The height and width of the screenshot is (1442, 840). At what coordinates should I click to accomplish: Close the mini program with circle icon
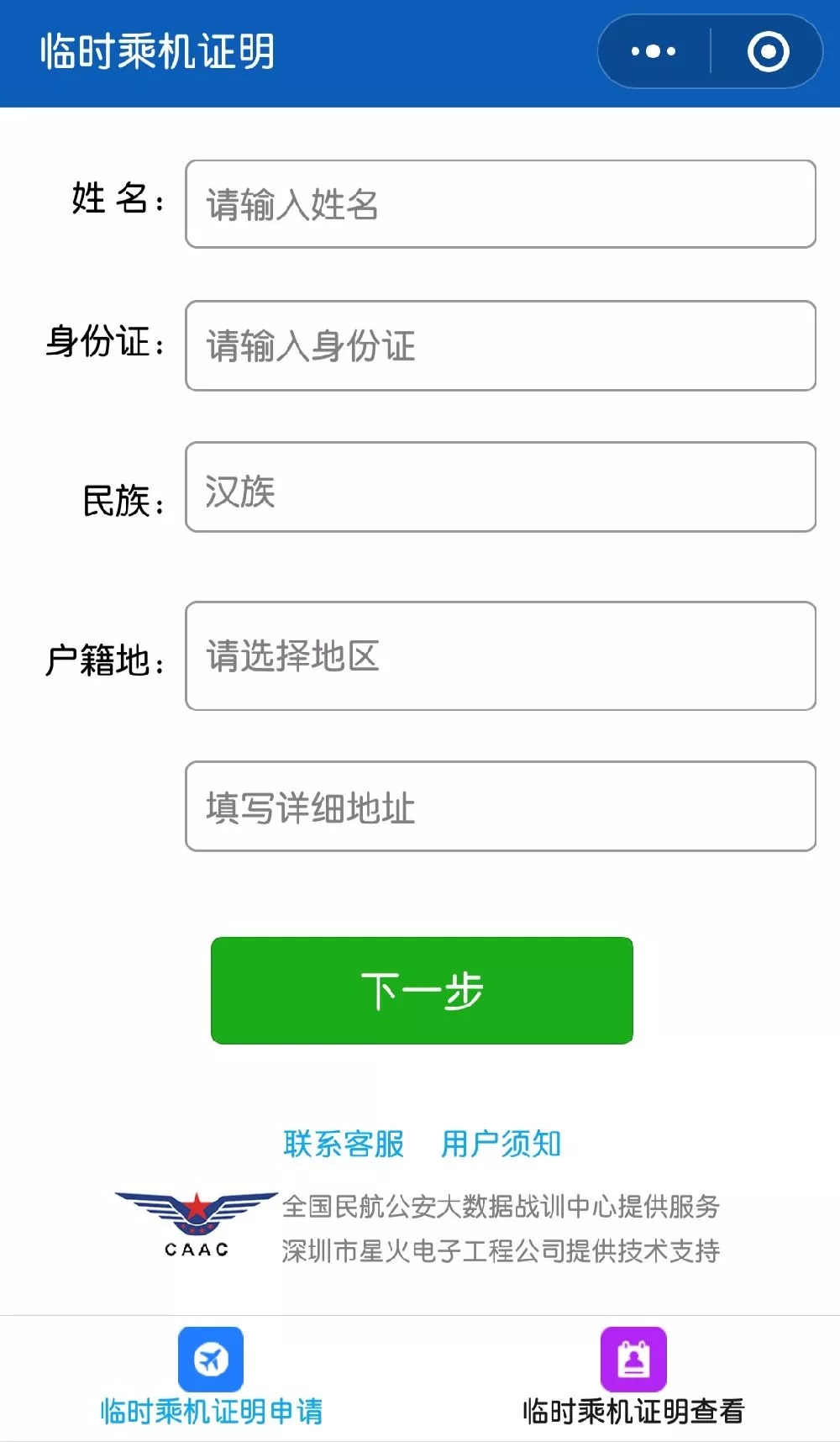[x=768, y=51]
